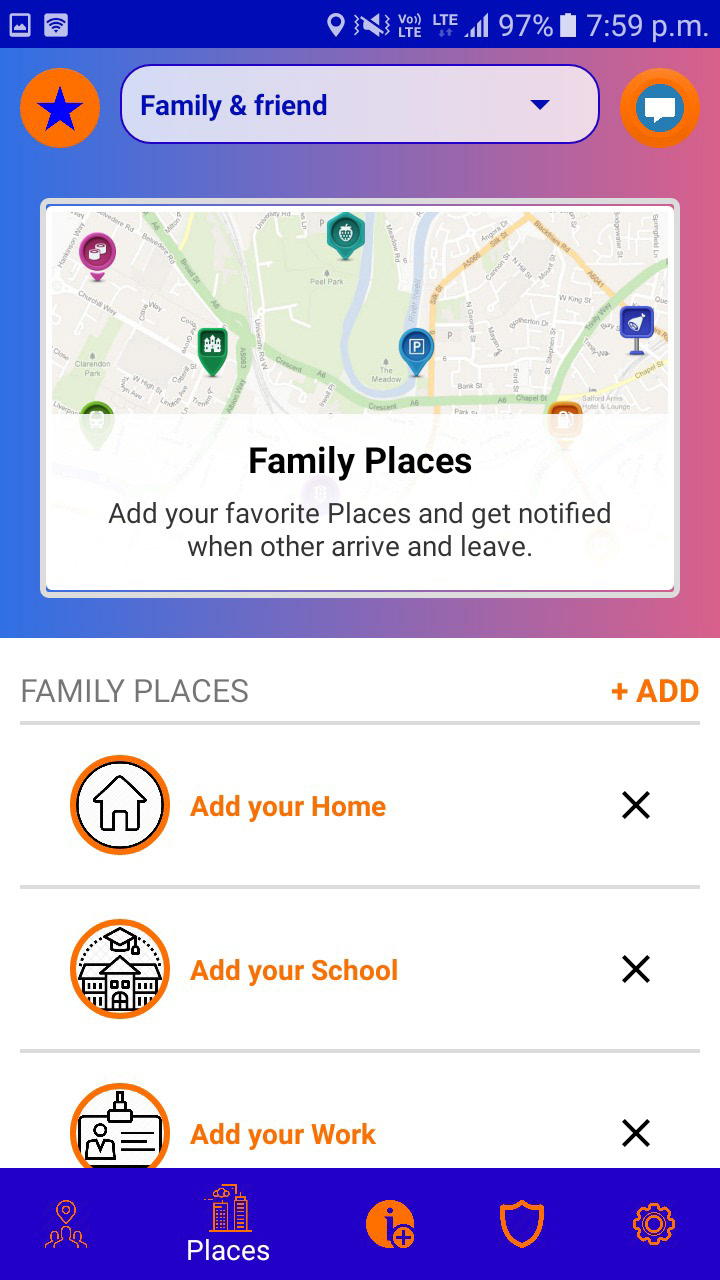Image resolution: width=720 pixels, height=1280 pixels.
Task: Select Add your Work
Action: pos(283,1134)
